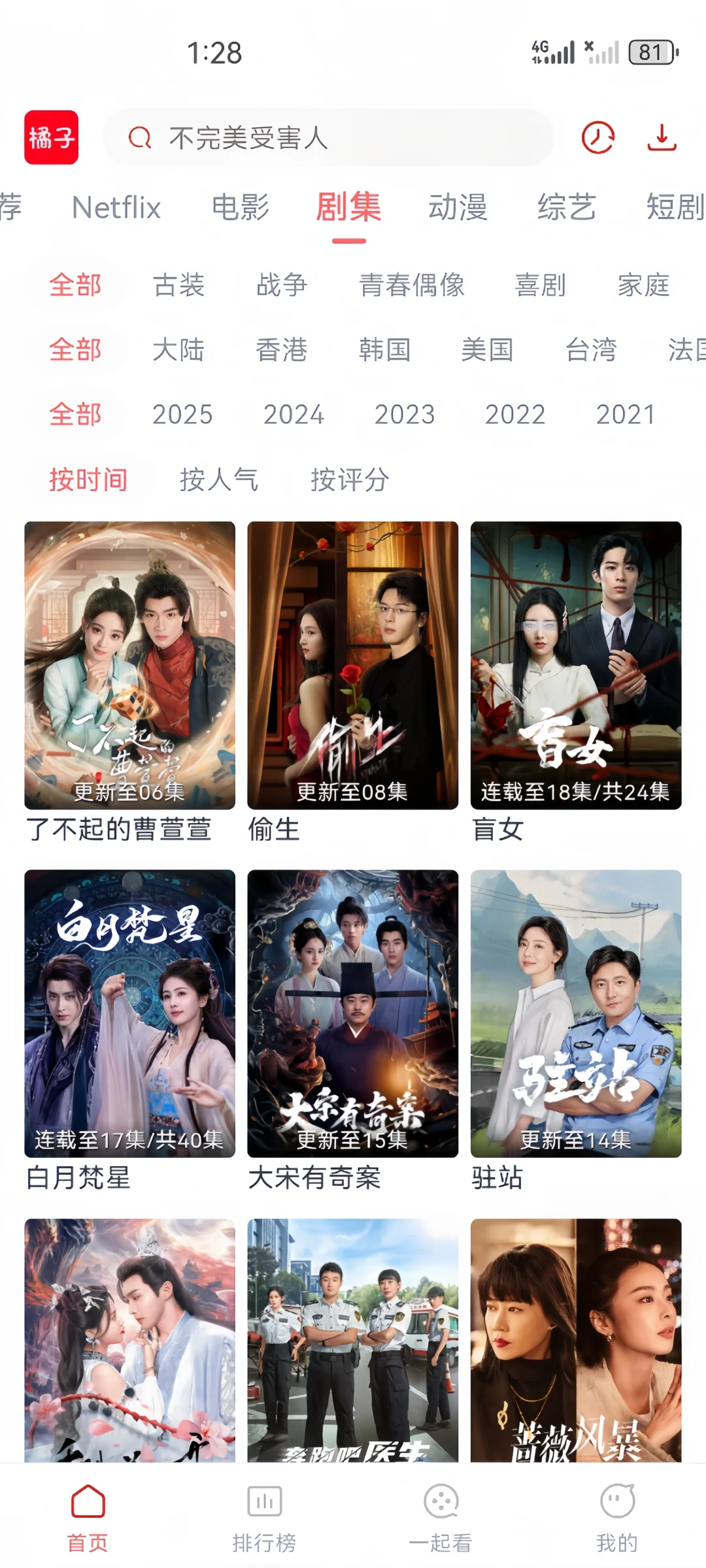
Task: Open the 一起看 tab
Action: coord(441,1517)
